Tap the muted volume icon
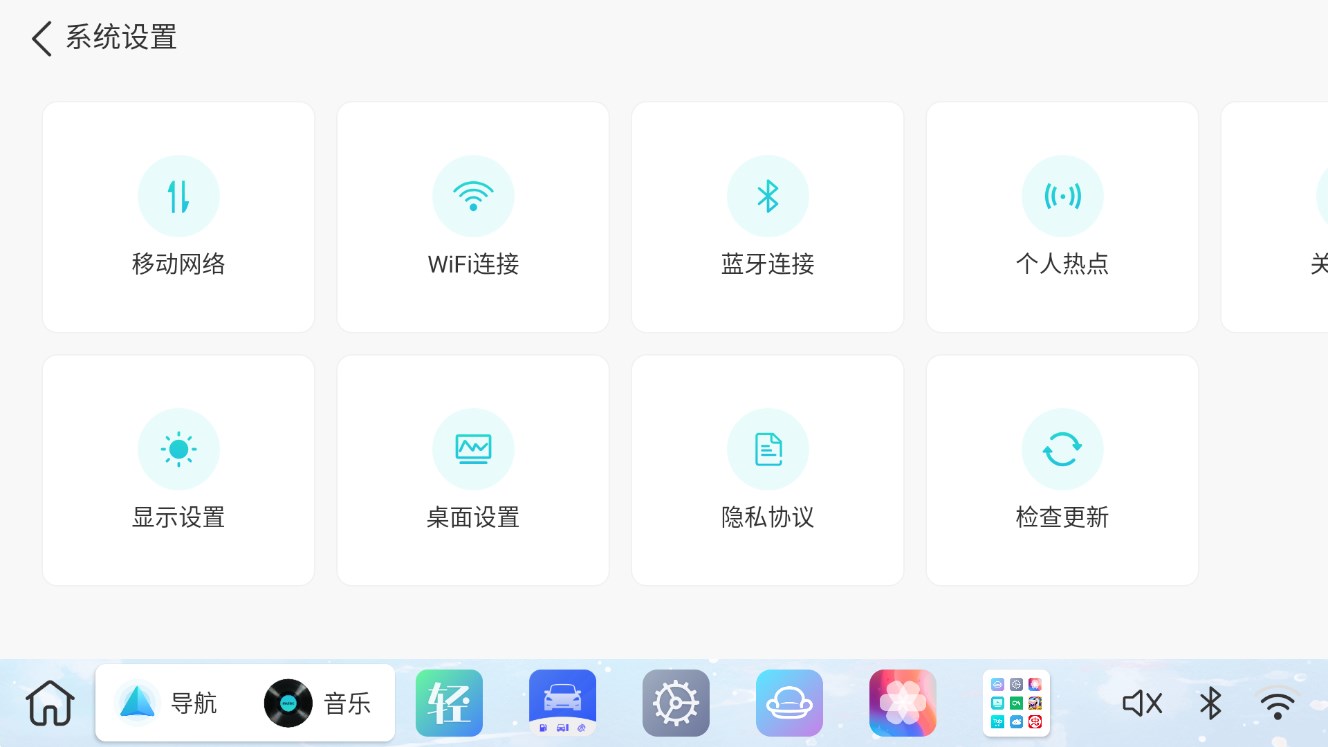The image size is (1328, 747). tap(1142, 704)
